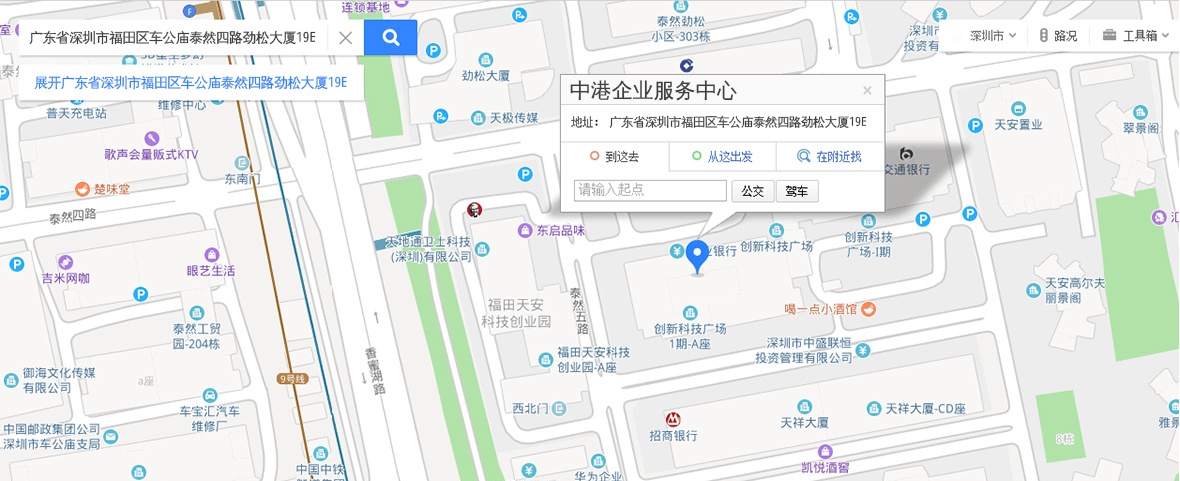
Task: Clear the search text with the X
Action: (x=345, y=38)
